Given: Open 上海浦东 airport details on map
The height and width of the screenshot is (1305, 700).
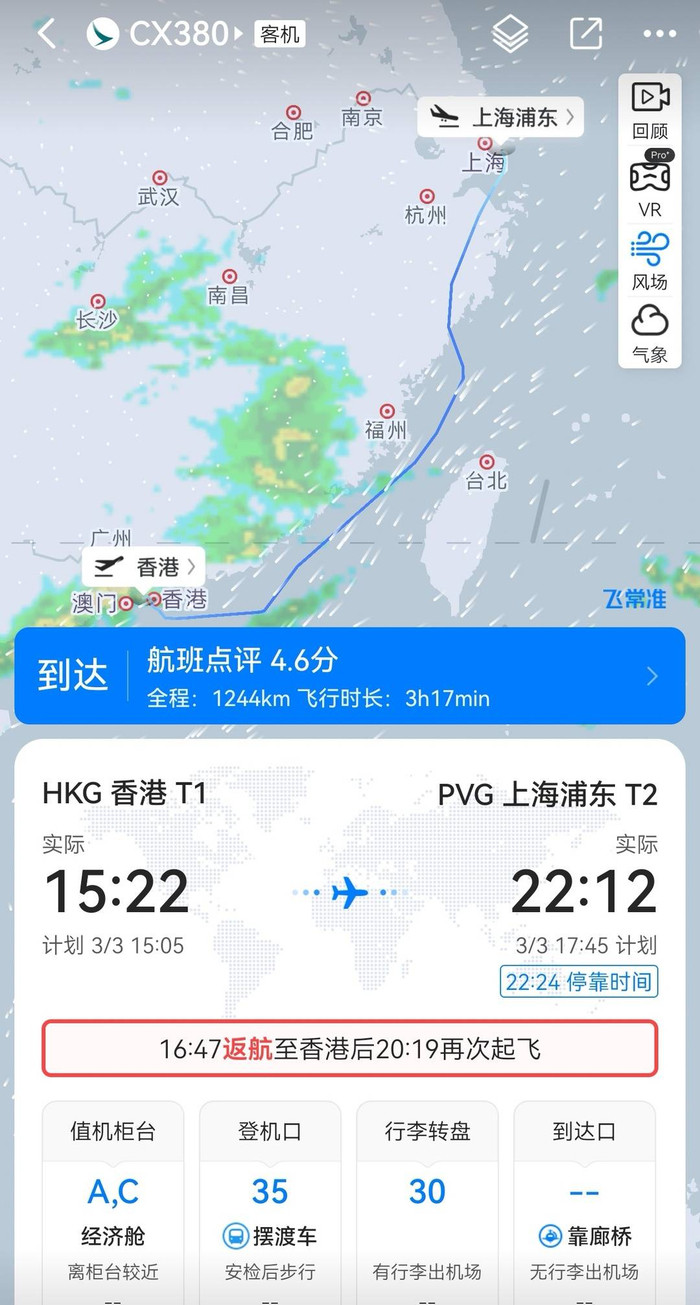Looking at the screenshot, I should 501,117.
